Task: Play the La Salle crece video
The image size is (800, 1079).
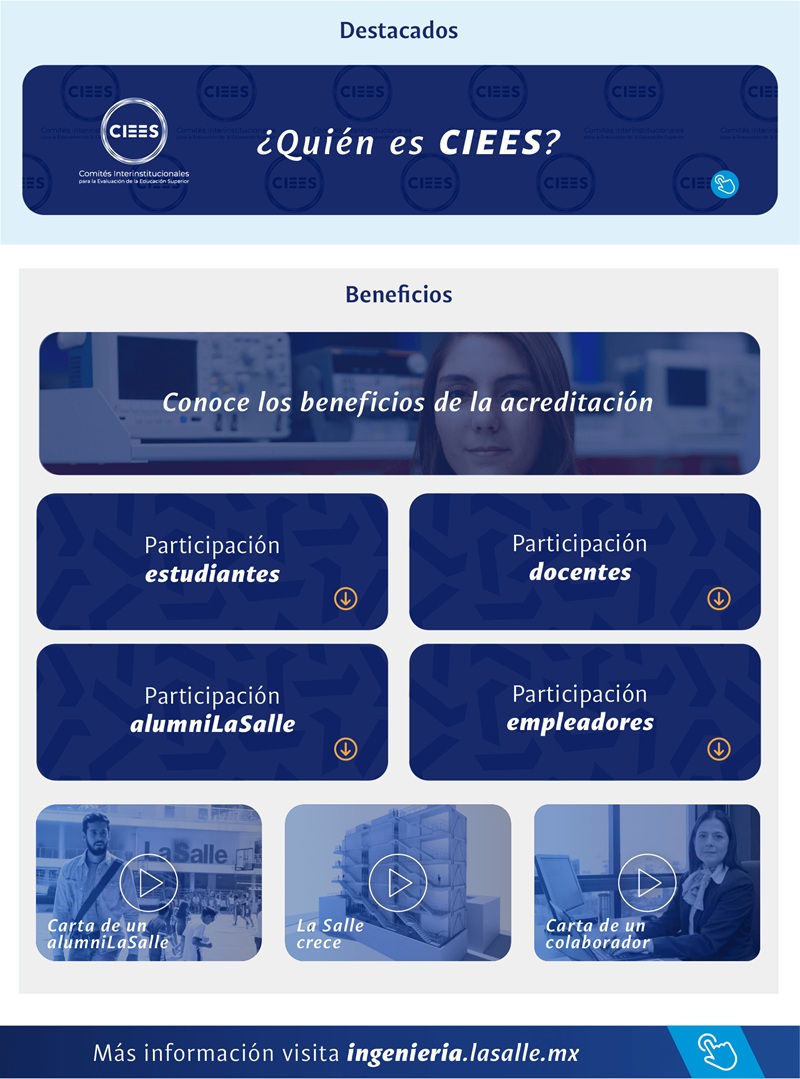Action: 398,883
